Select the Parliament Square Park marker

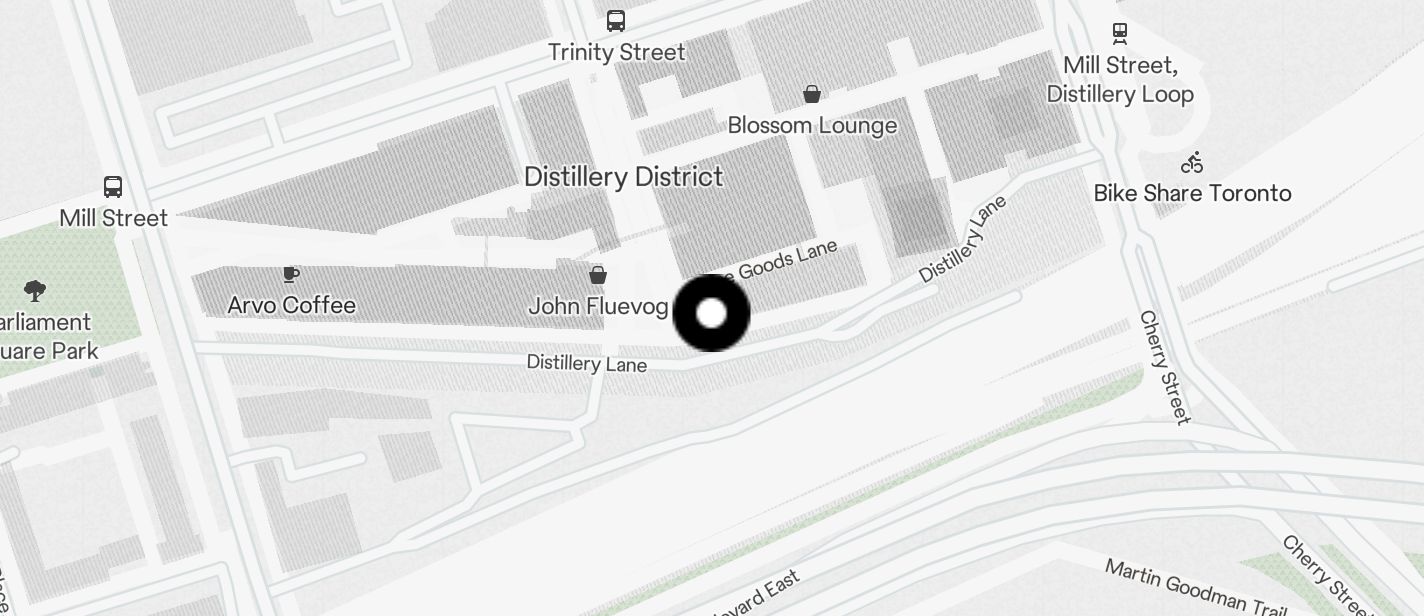(36, 291)
